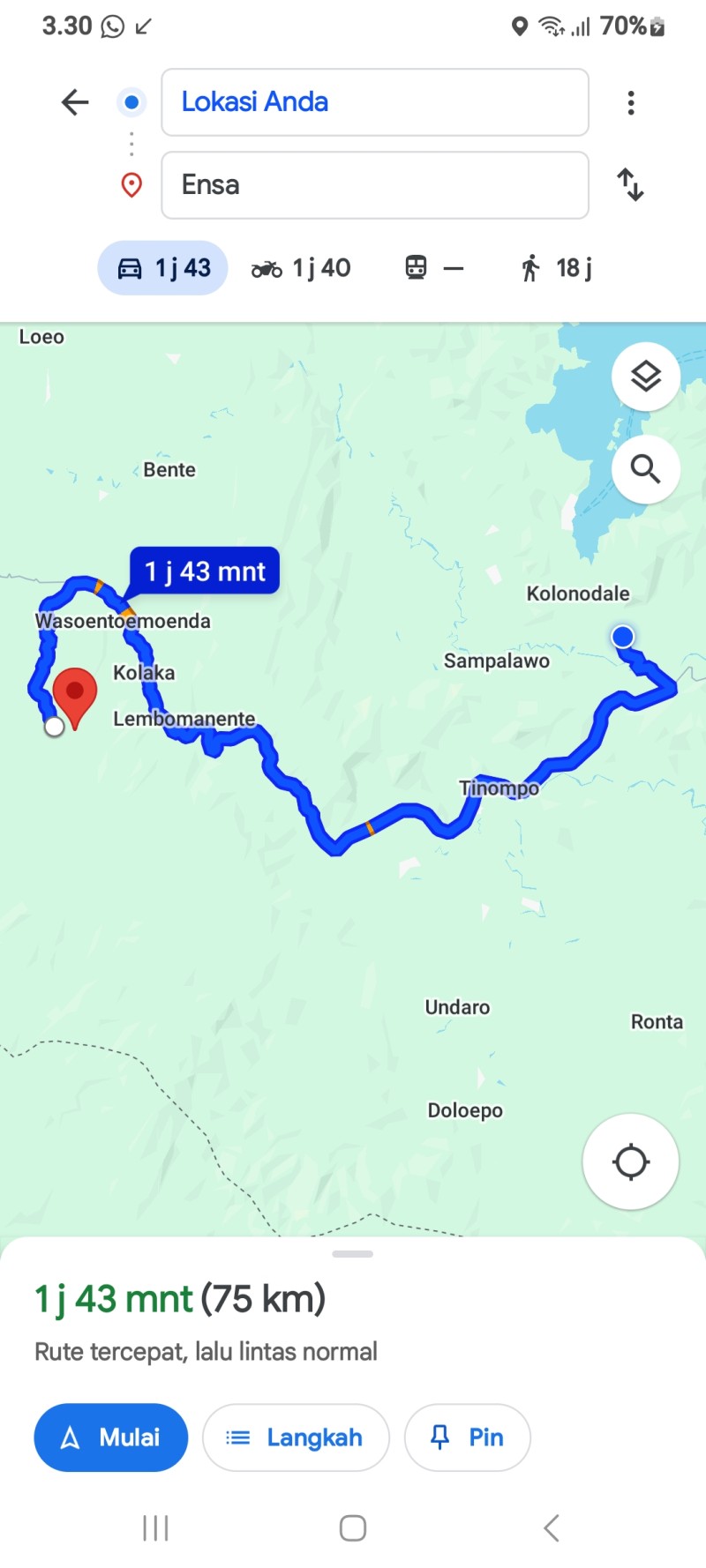Search along the route

click(x=646, y=469)
